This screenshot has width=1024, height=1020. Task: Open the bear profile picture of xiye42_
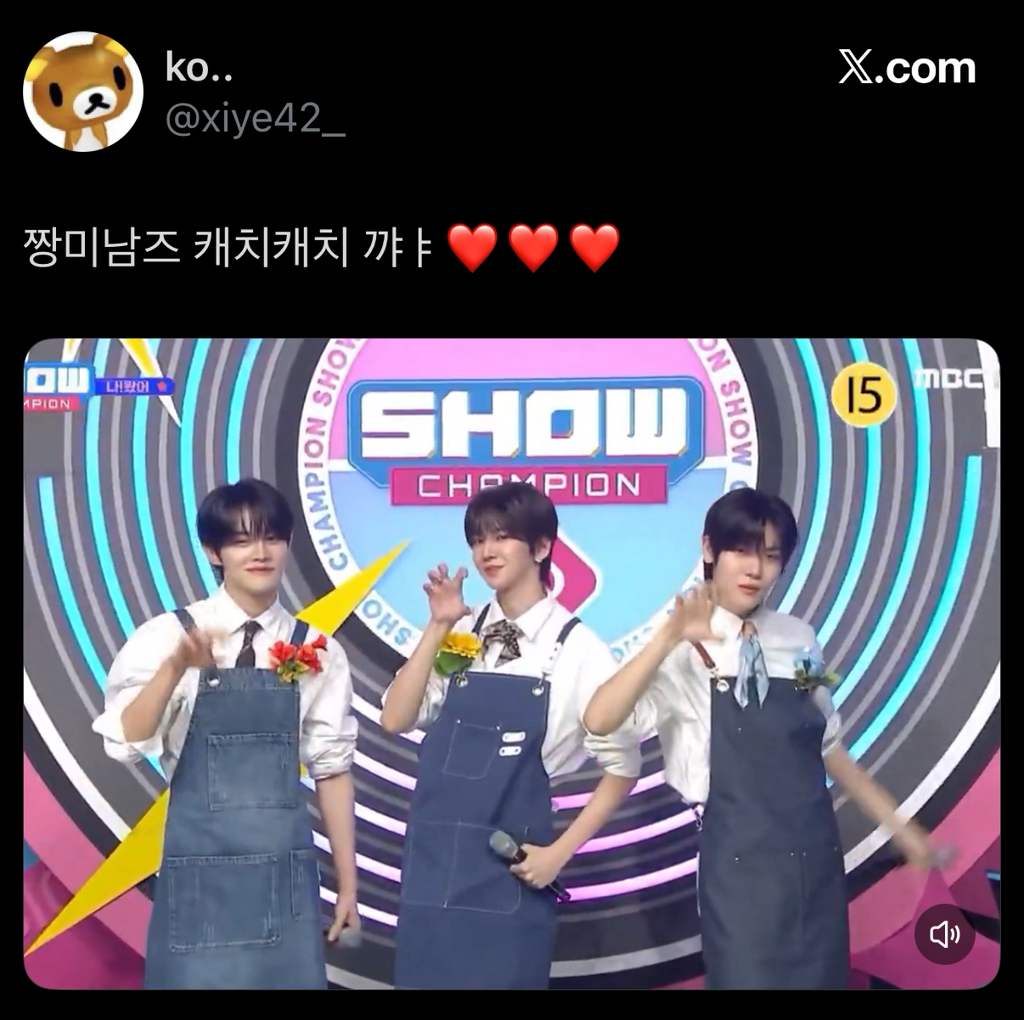[x=83, y=91]
